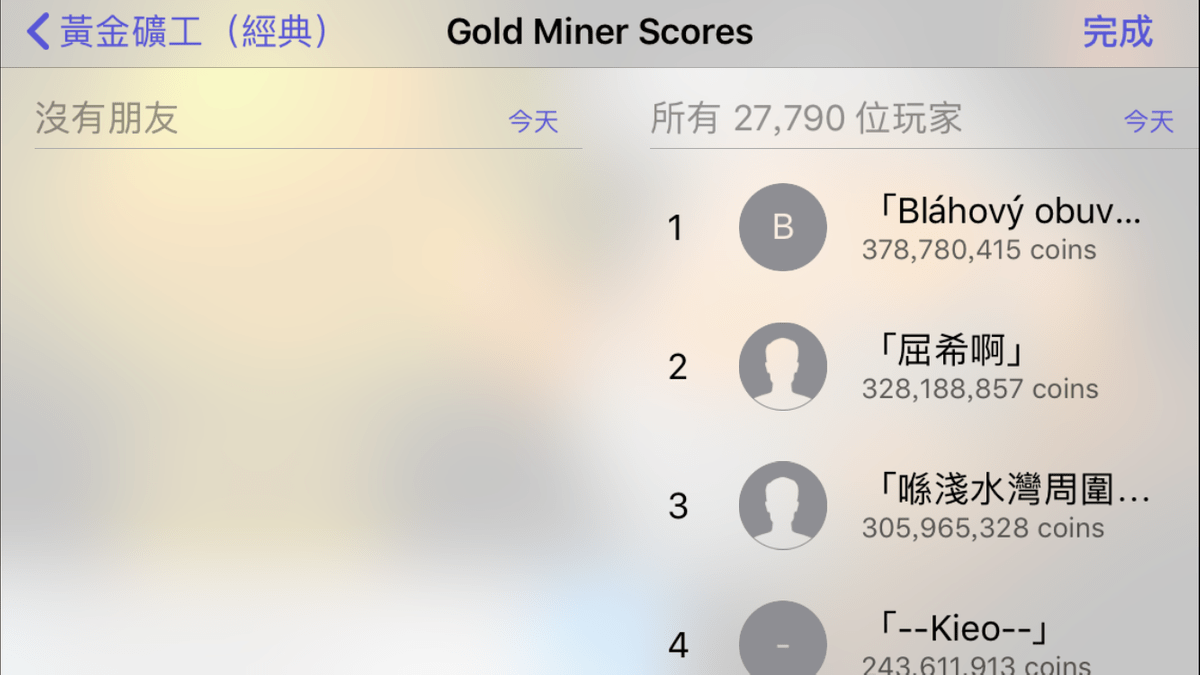Tap 完成 to close the leaderboard
The width and height of the screenshot is (1200, 675).
coord(1117,32)
